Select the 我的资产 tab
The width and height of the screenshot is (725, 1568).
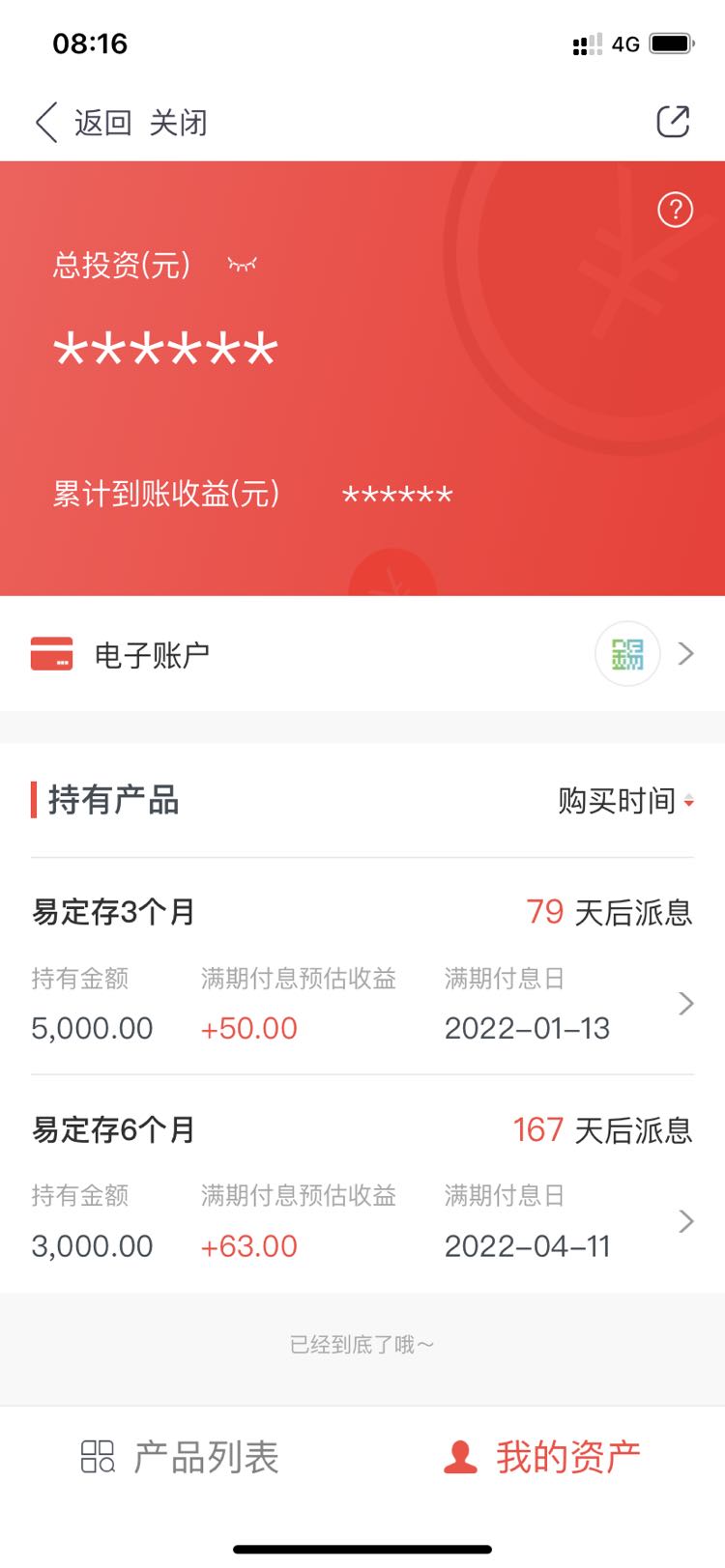click(542, 1457)
